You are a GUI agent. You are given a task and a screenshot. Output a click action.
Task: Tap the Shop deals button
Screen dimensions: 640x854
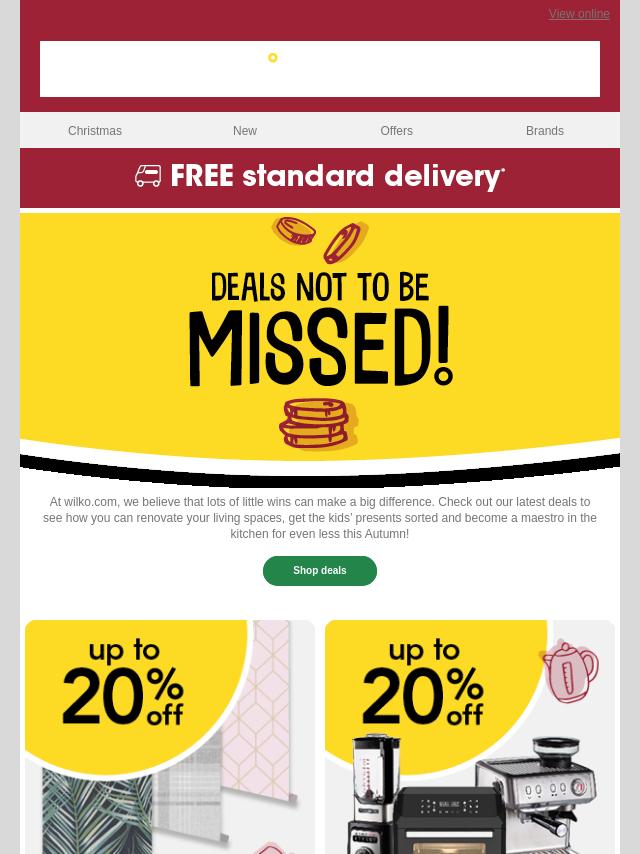click(x=320, y=571)
